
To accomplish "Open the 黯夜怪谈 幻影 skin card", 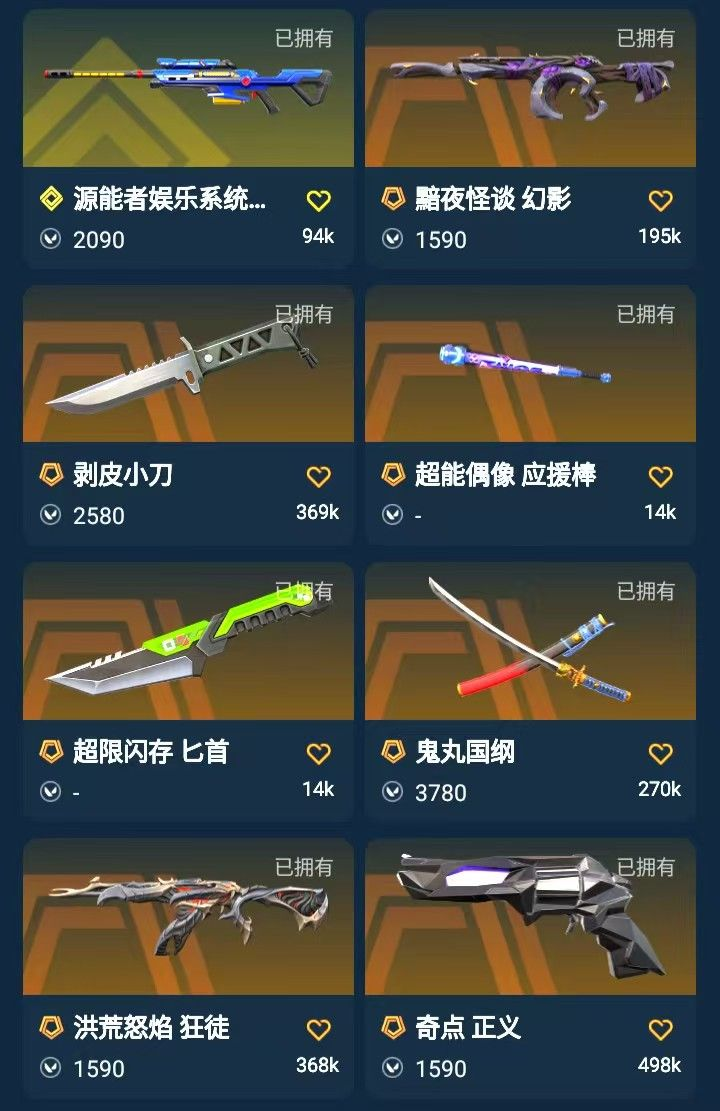I will pos(530,138).
